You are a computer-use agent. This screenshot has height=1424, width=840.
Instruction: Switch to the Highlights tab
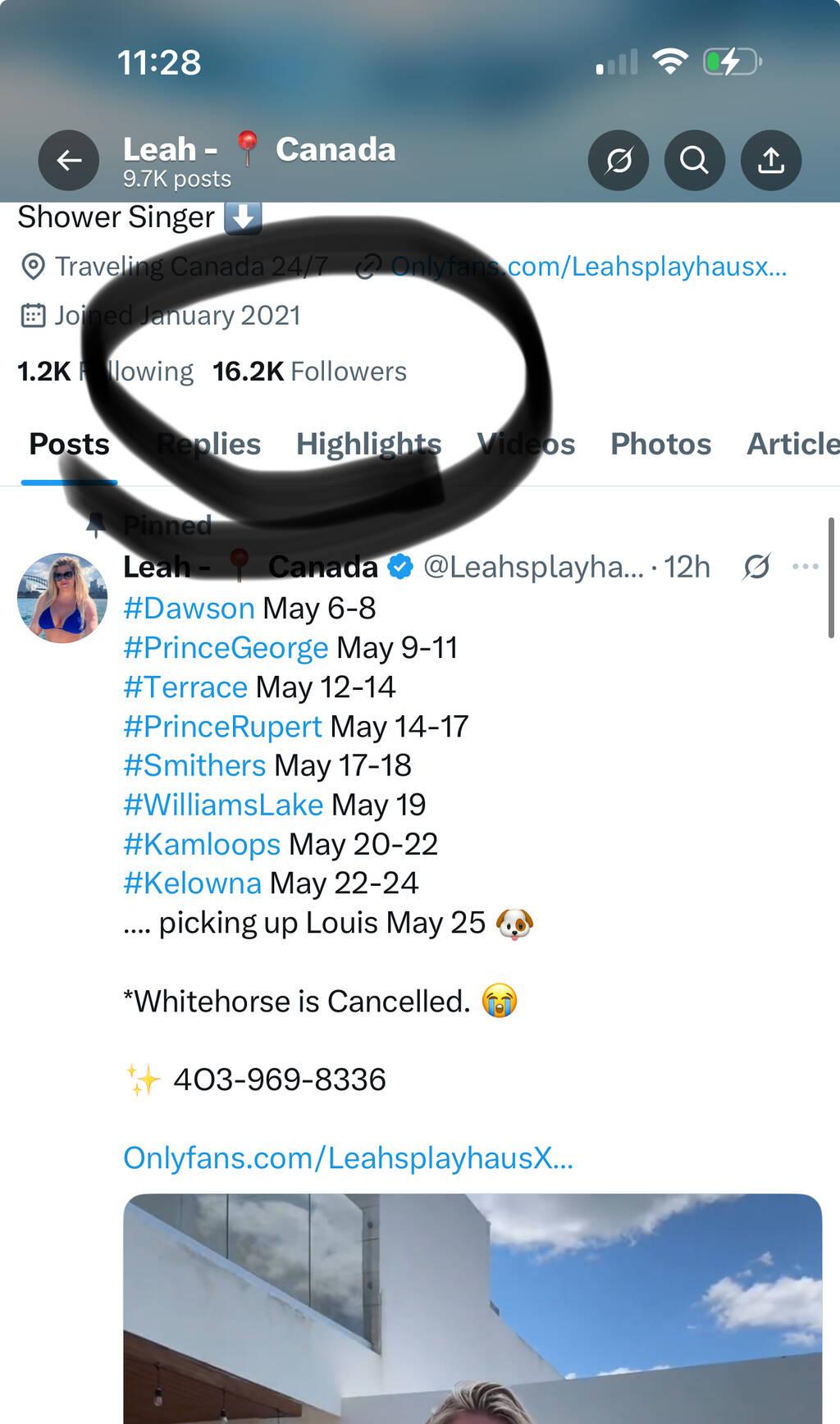(x=368, y=444)
